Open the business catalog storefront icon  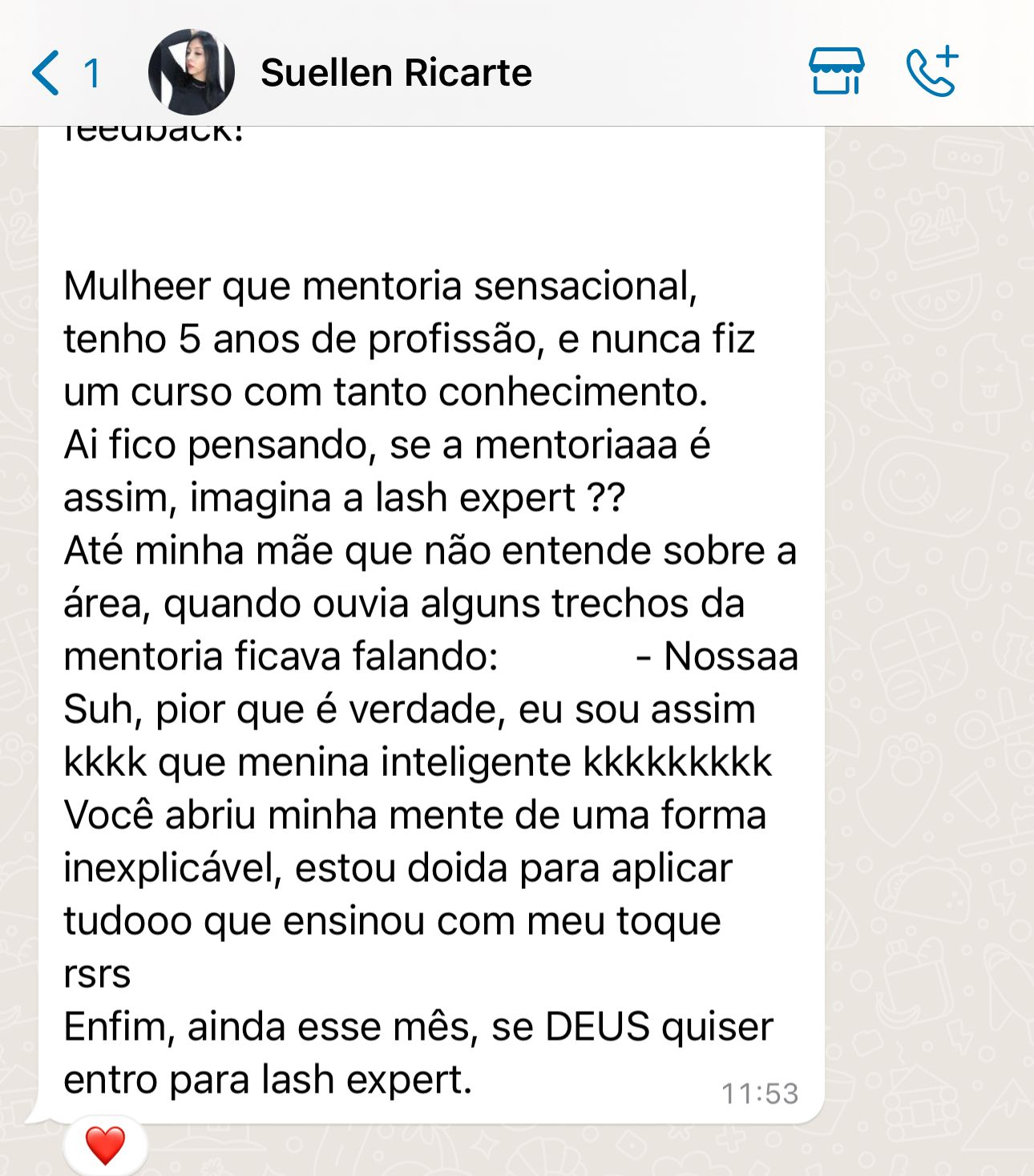click(x=836, y=71)
